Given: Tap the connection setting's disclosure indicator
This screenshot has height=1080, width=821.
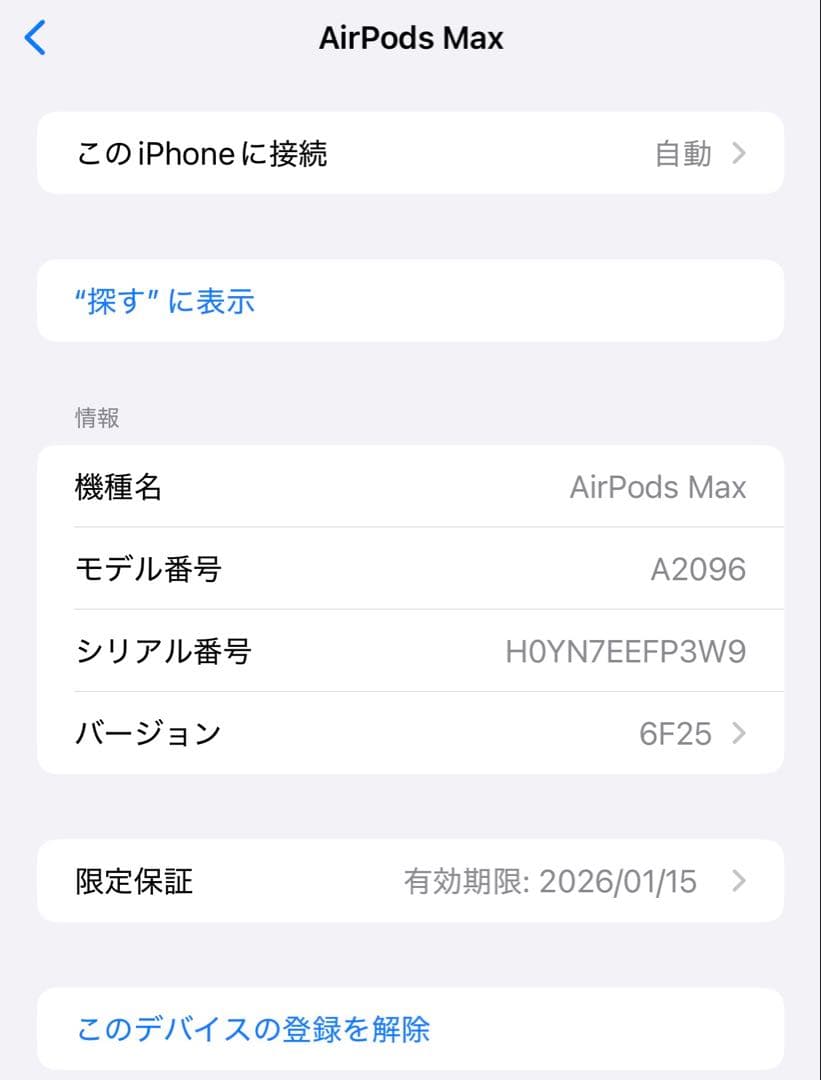Looking at the screenshot, I should tap(739, 153).
